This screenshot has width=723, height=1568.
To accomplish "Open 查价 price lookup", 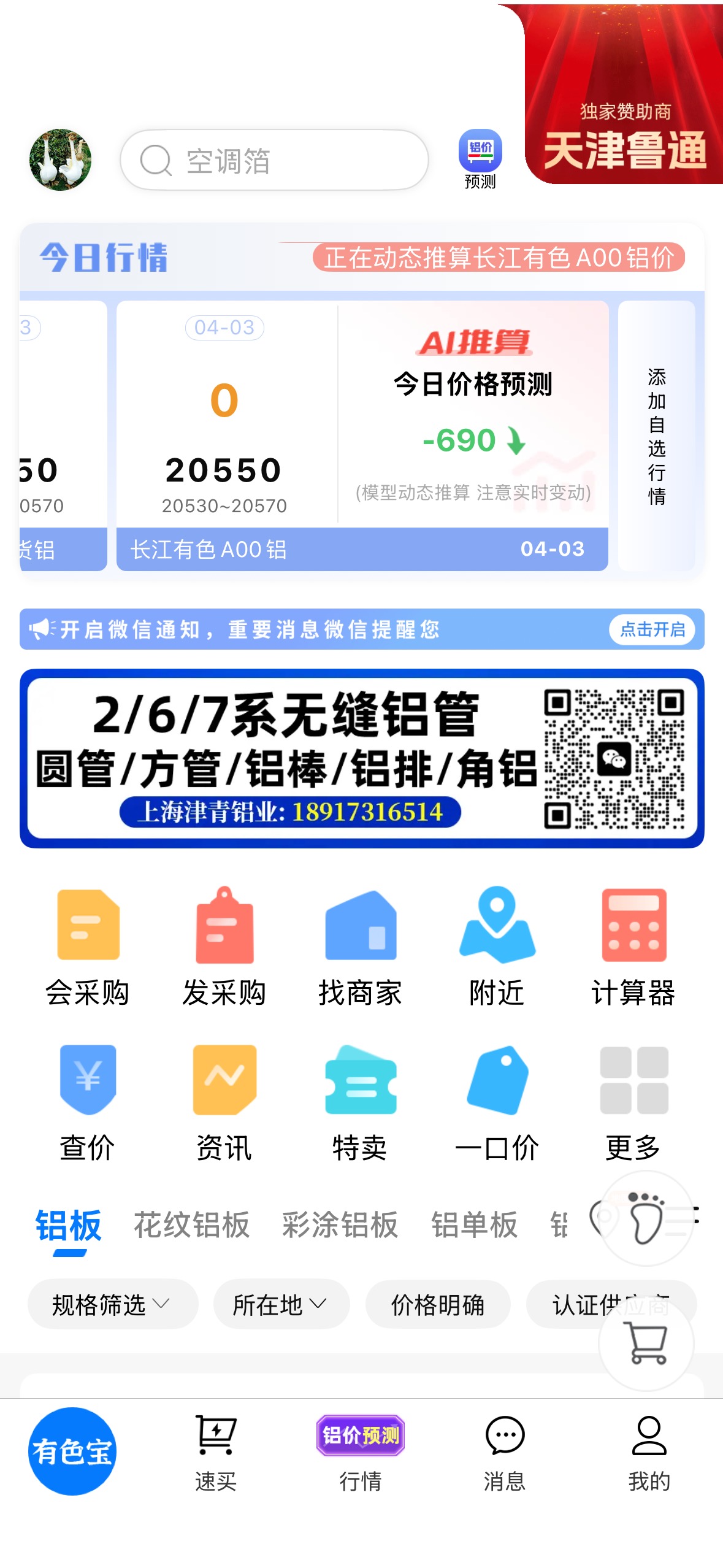I will point(88,1102).
